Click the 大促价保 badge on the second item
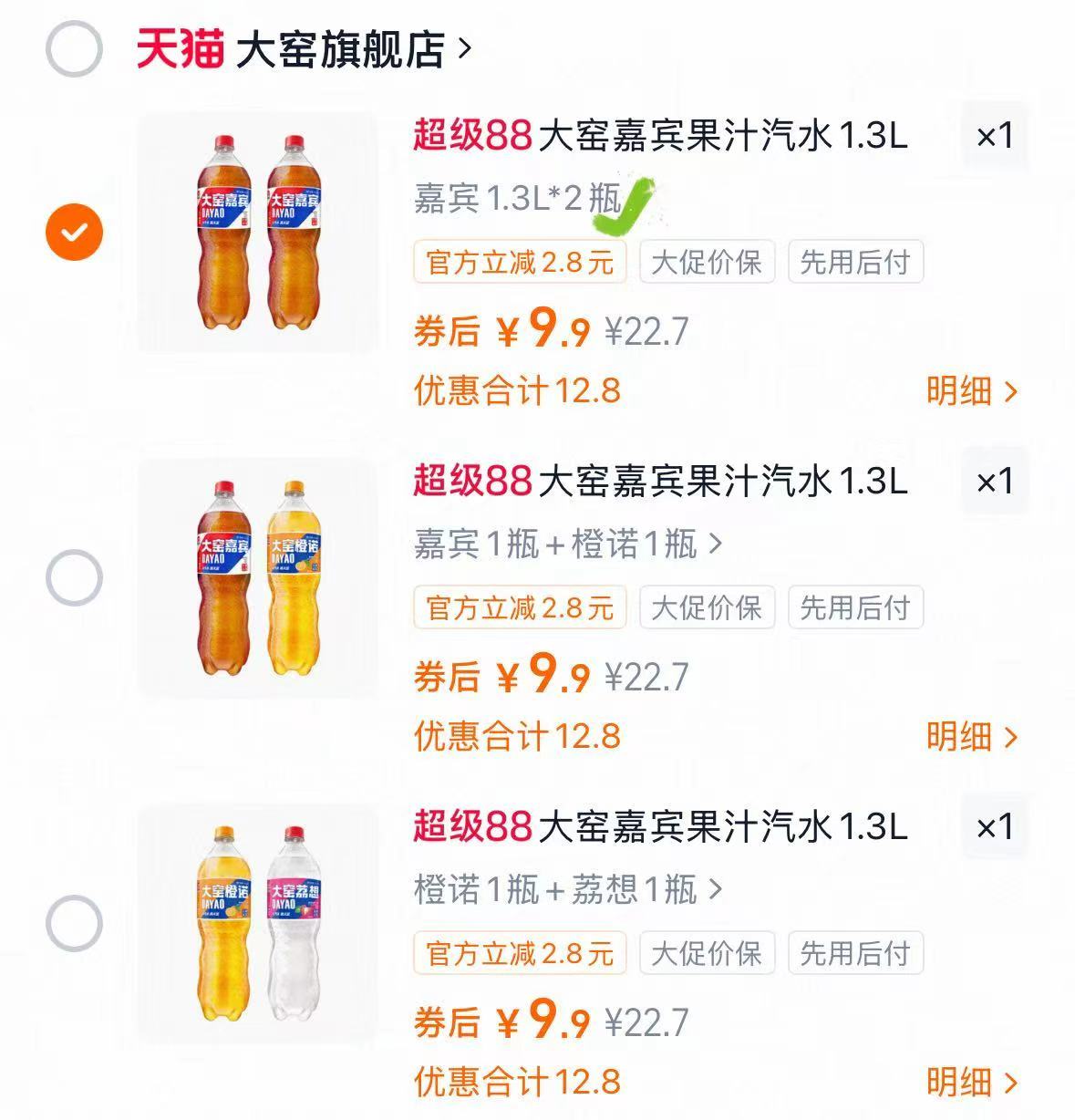1075x1120 pixels. point(707,608)
